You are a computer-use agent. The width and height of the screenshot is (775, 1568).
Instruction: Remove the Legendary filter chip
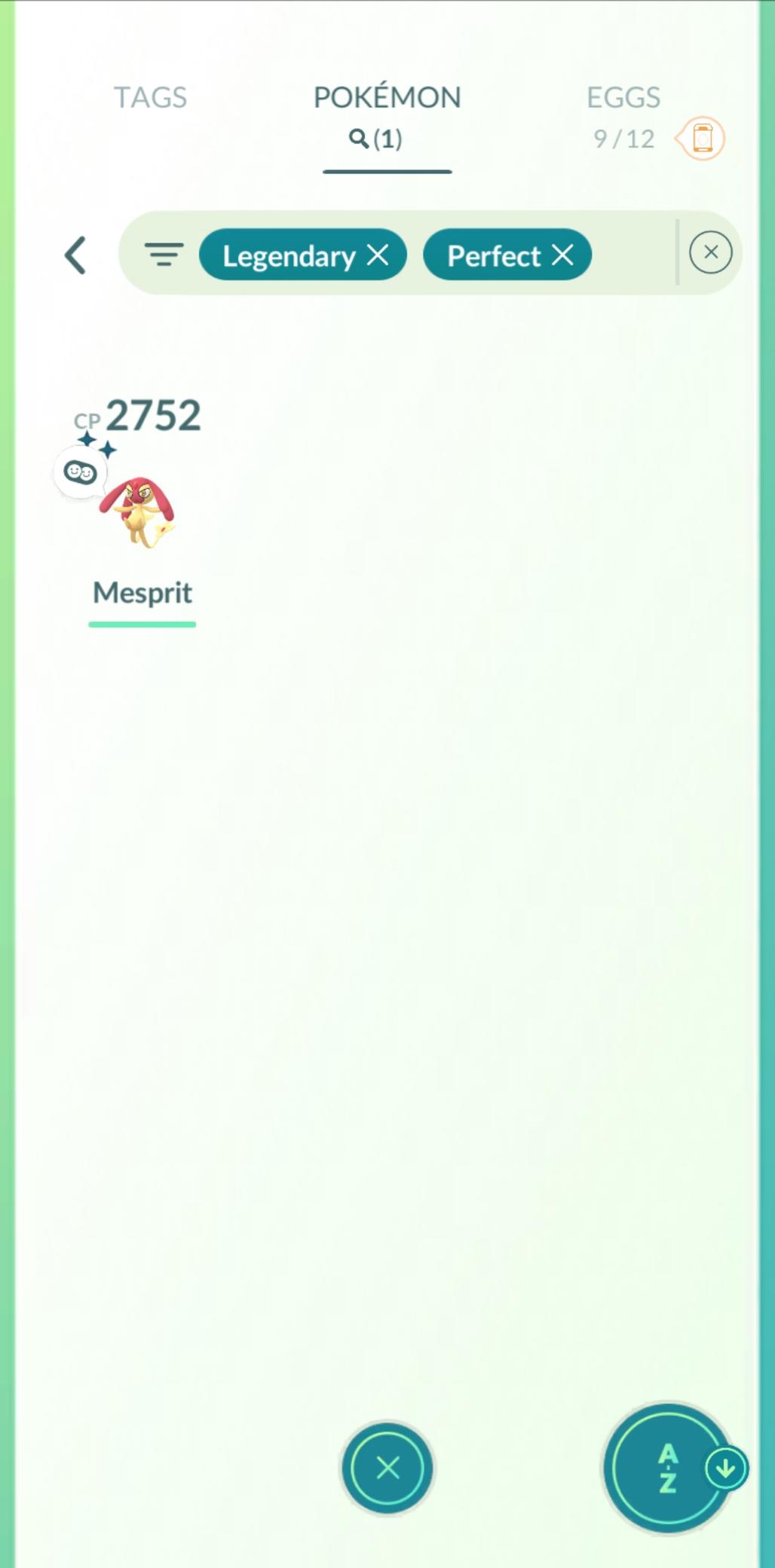click(378, 255)
